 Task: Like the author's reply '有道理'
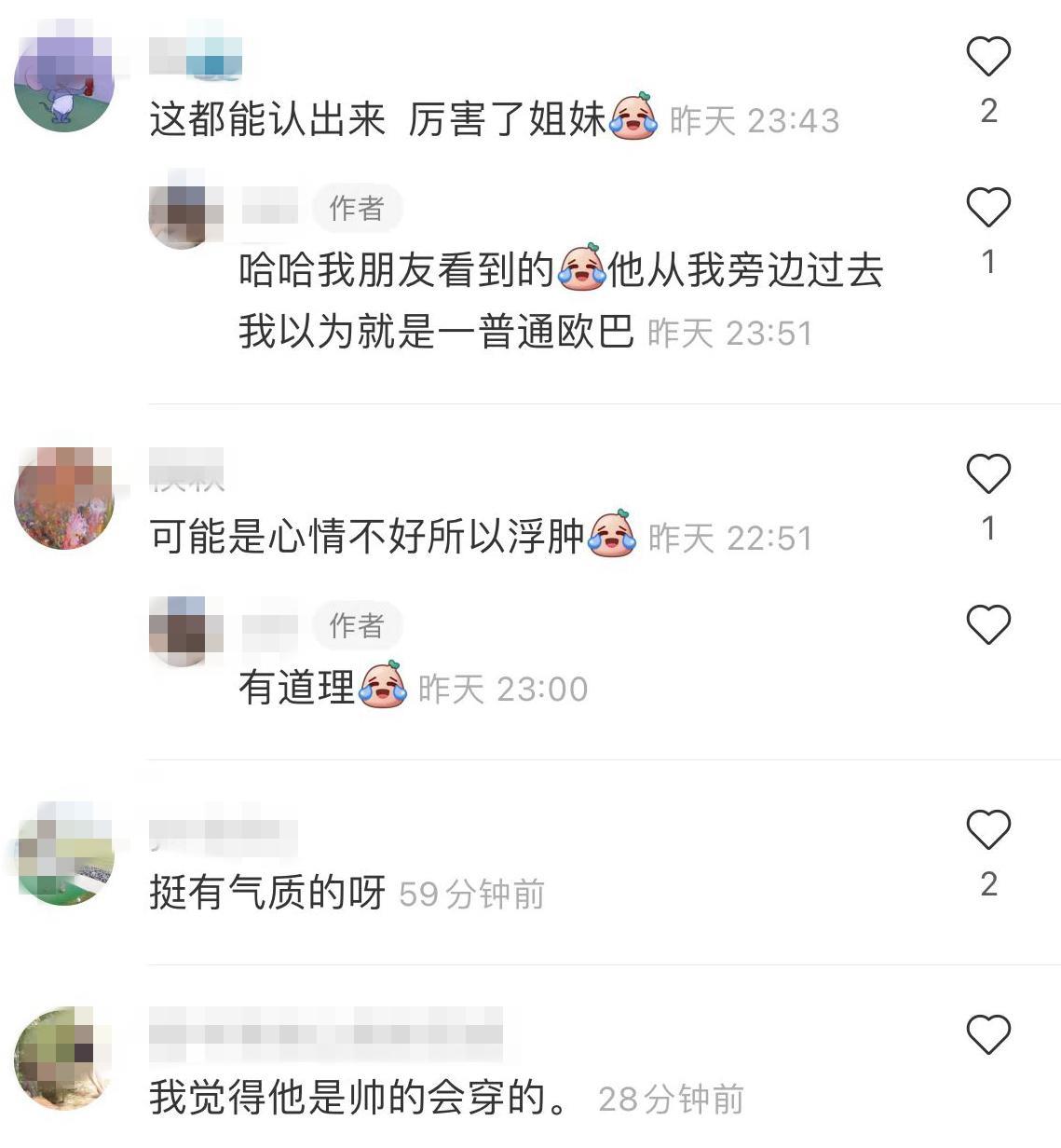pos(988,625)
